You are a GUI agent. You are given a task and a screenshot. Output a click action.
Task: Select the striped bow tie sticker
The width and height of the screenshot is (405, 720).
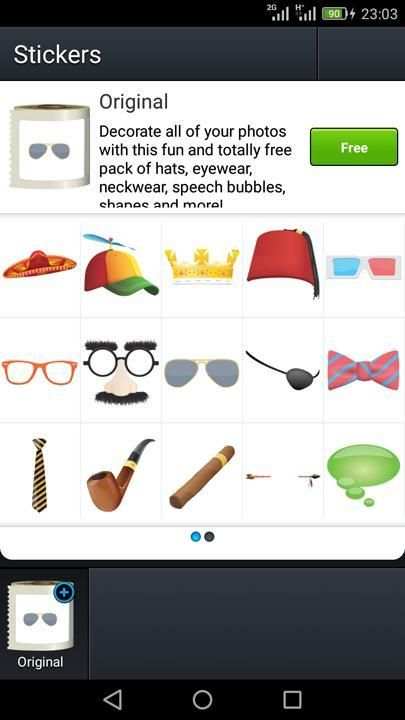point(363,370)
